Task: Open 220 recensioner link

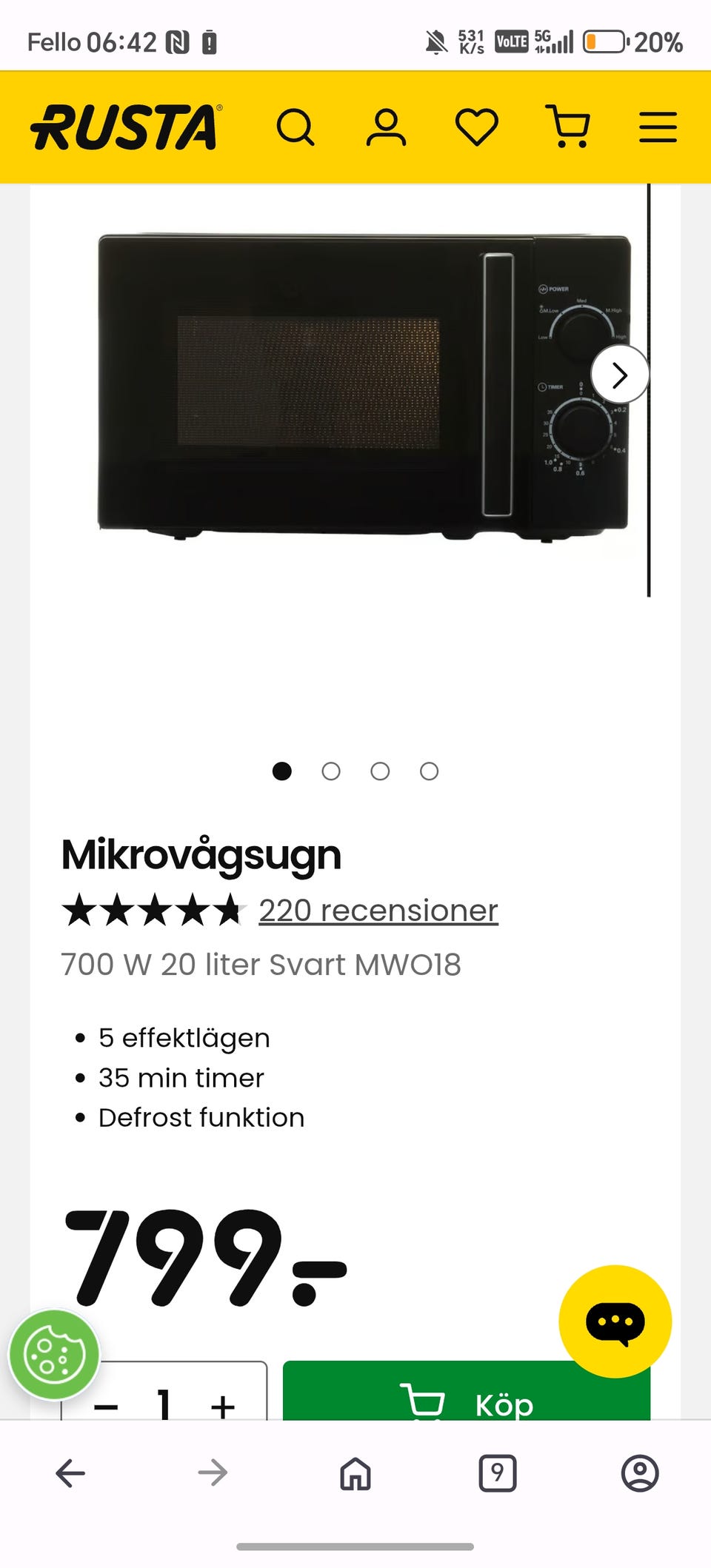Action: [x=376, y=910]
